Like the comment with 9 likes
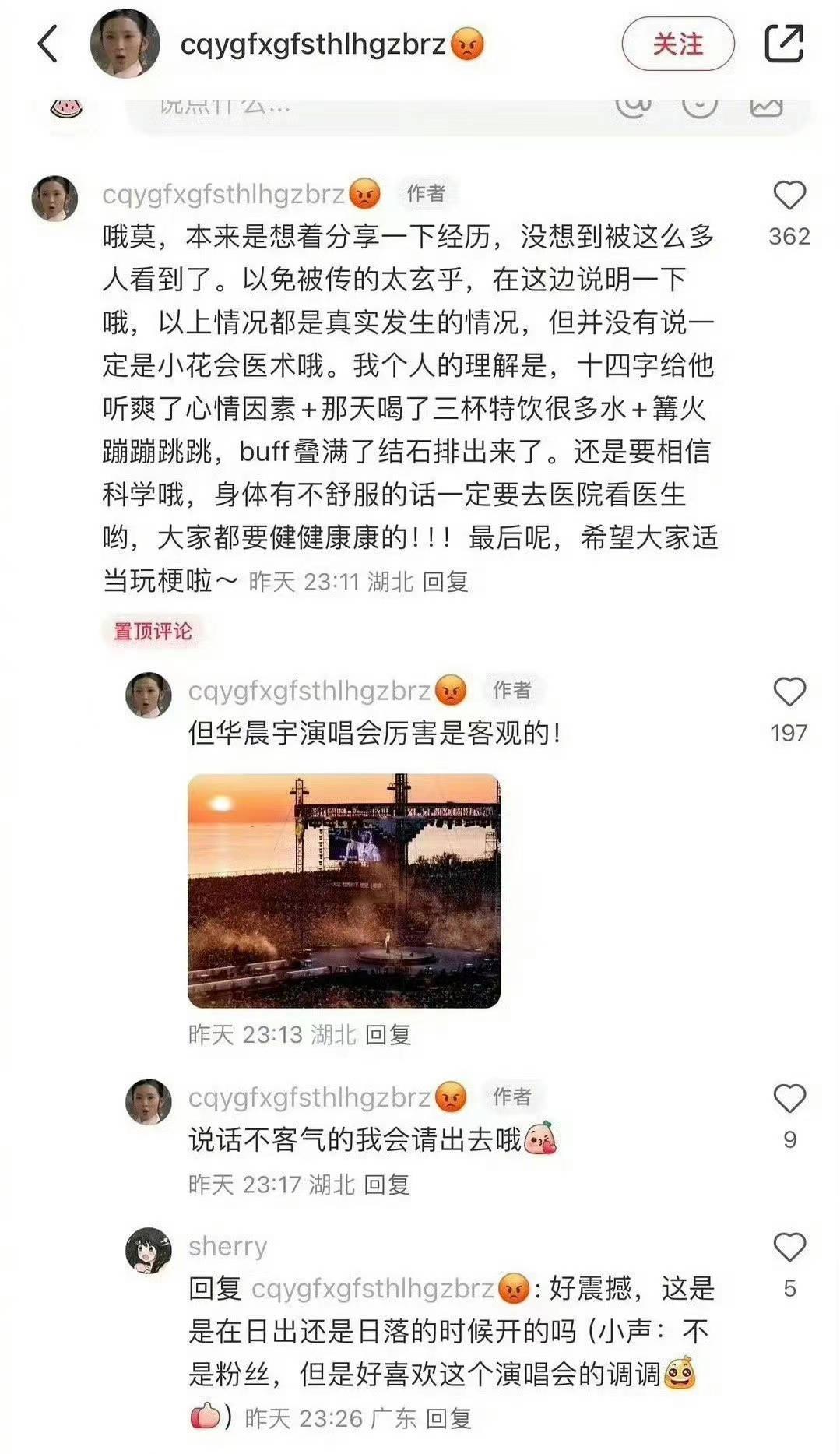 point(789,1099)
